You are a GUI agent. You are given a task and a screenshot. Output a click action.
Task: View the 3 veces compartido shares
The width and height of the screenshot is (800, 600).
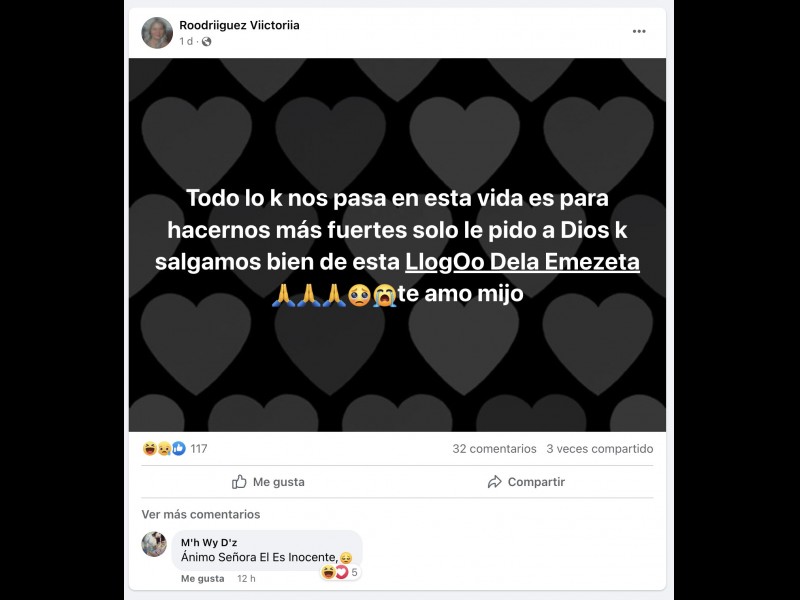pyautogui.click(x=599, y=449)
